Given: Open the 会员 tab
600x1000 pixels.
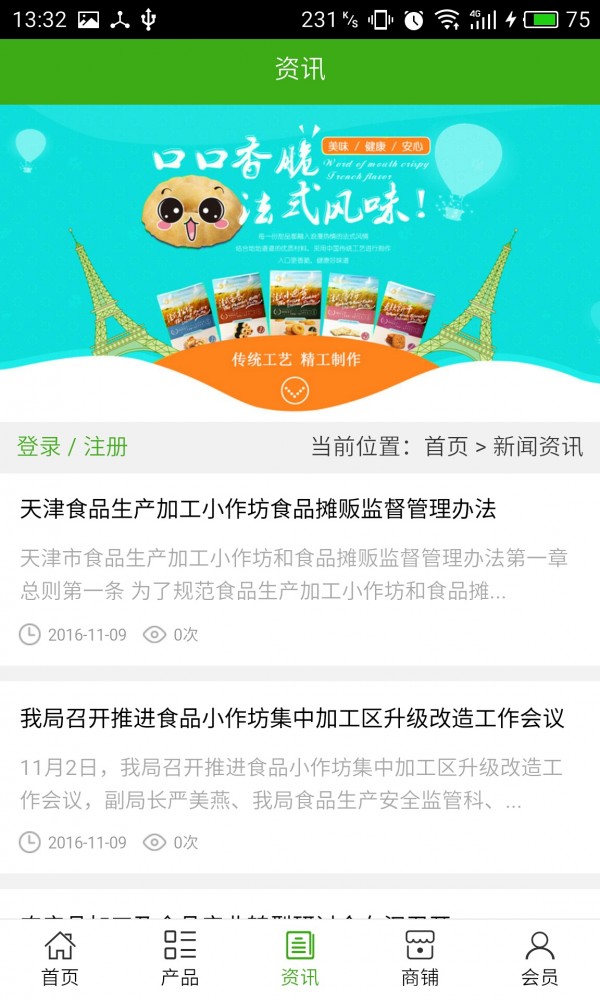Looking at the screenshot, I should (x=540, y=957).
